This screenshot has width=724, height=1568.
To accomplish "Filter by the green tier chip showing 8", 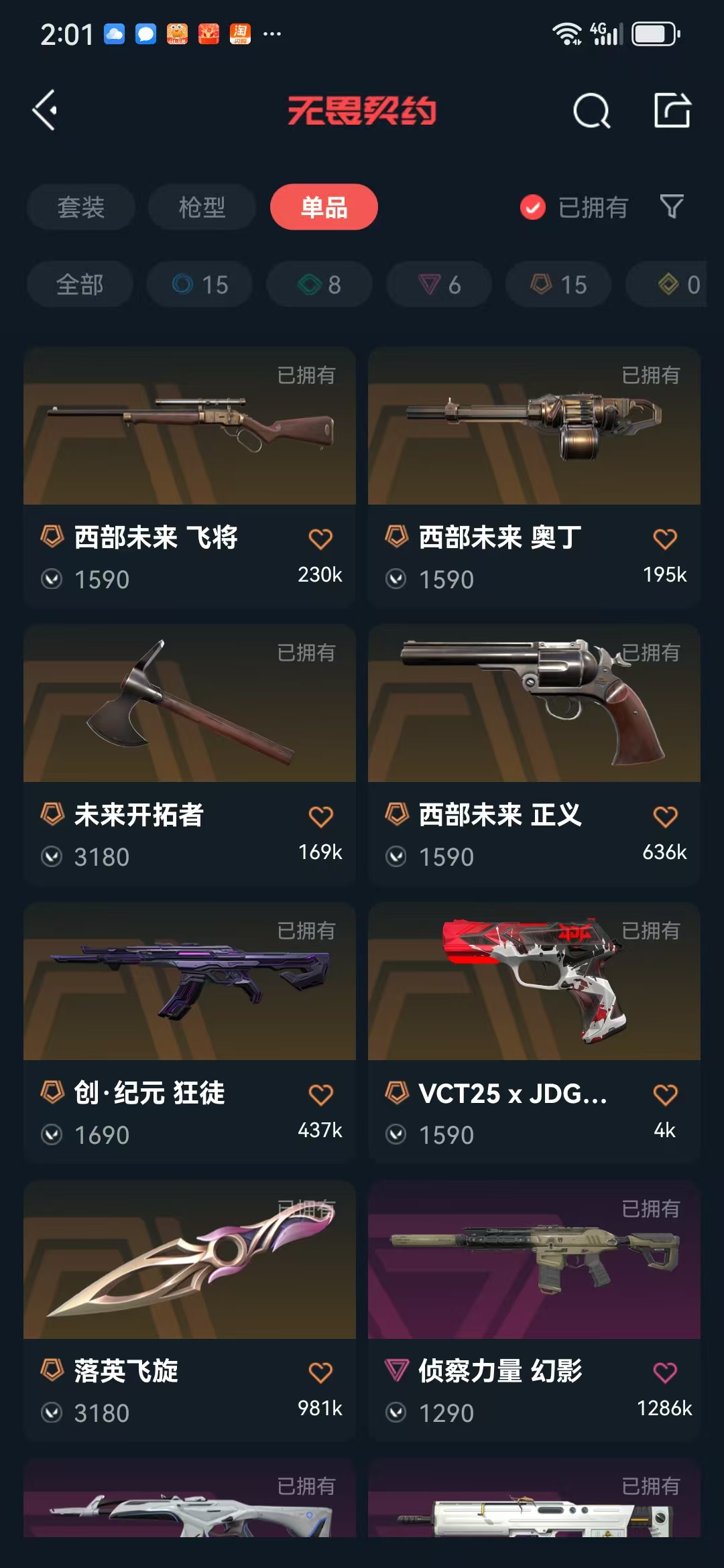I will click(x=319, y=285).
